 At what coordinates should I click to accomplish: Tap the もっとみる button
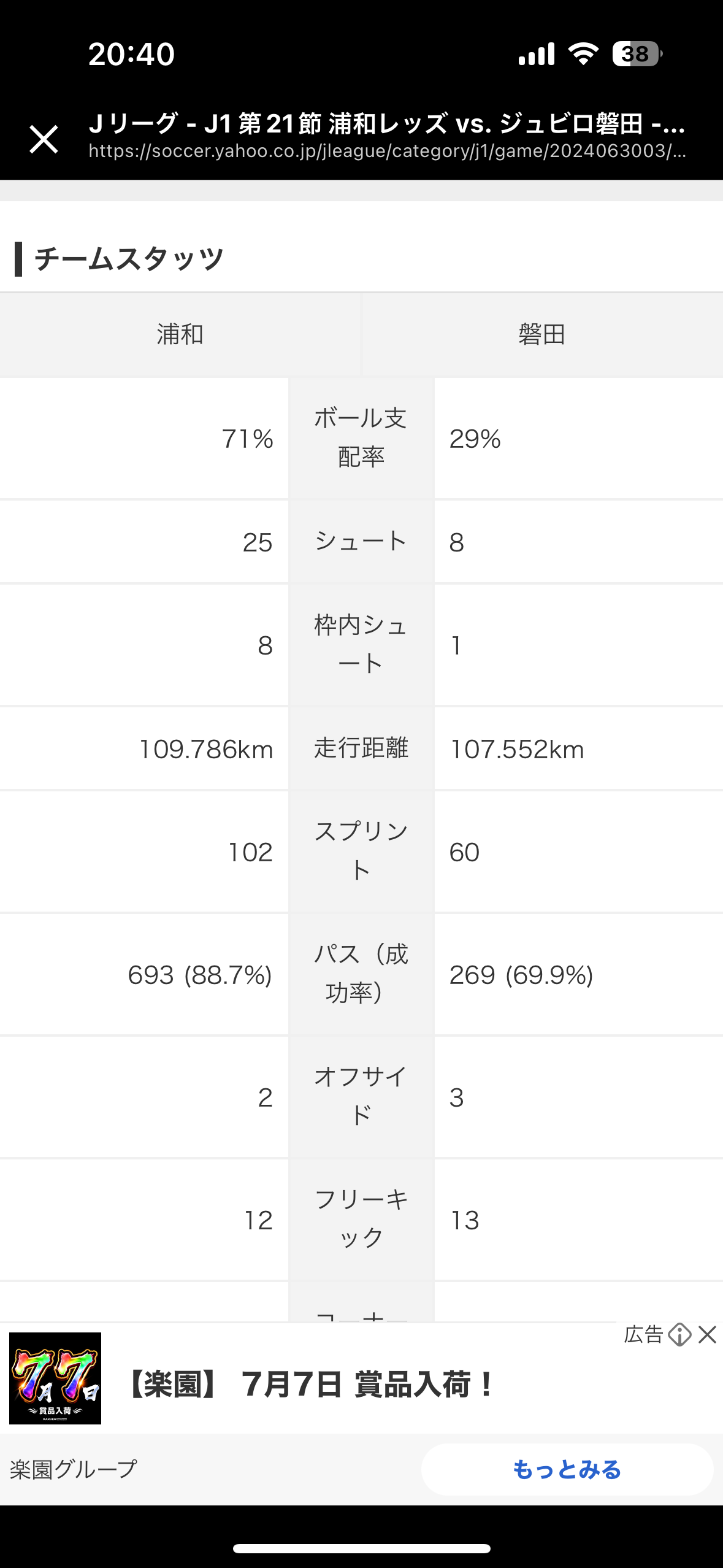[x=567, y=1469]
